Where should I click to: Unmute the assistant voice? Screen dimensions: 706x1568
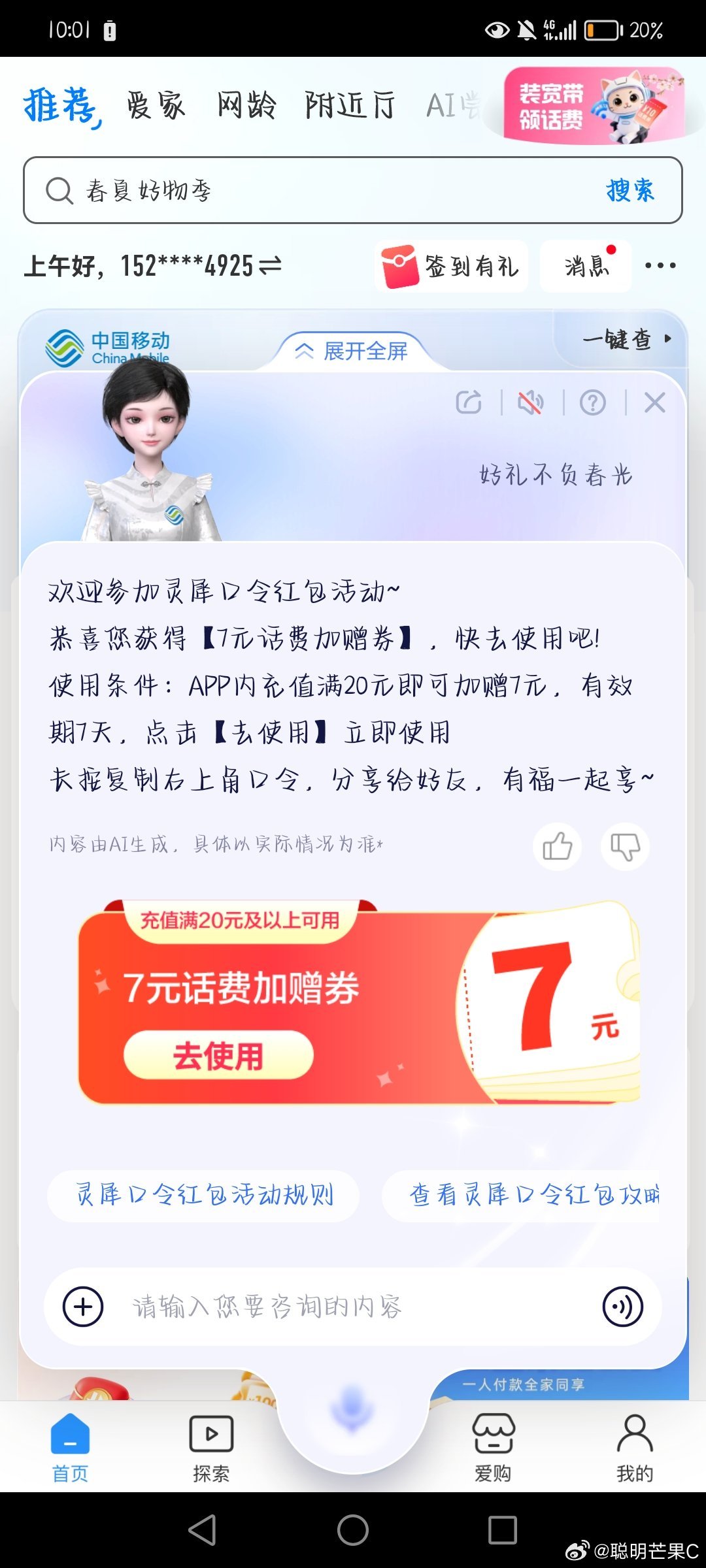click(x=530, y=402)
